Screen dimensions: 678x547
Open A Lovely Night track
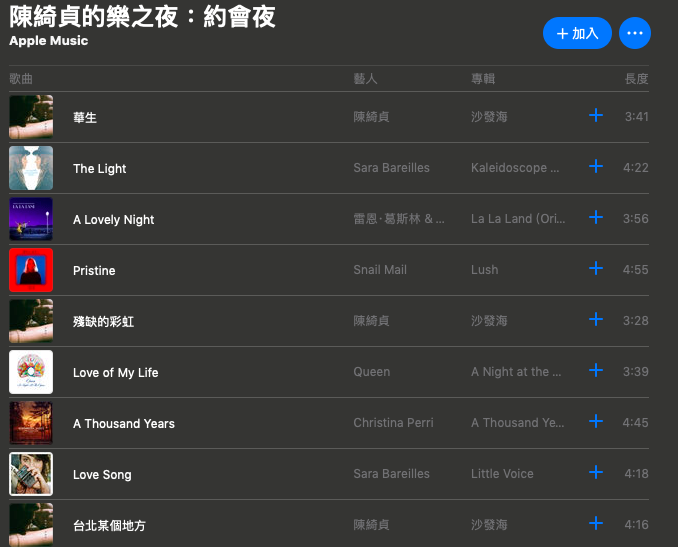pyautogui.click(x=113, y=219)
